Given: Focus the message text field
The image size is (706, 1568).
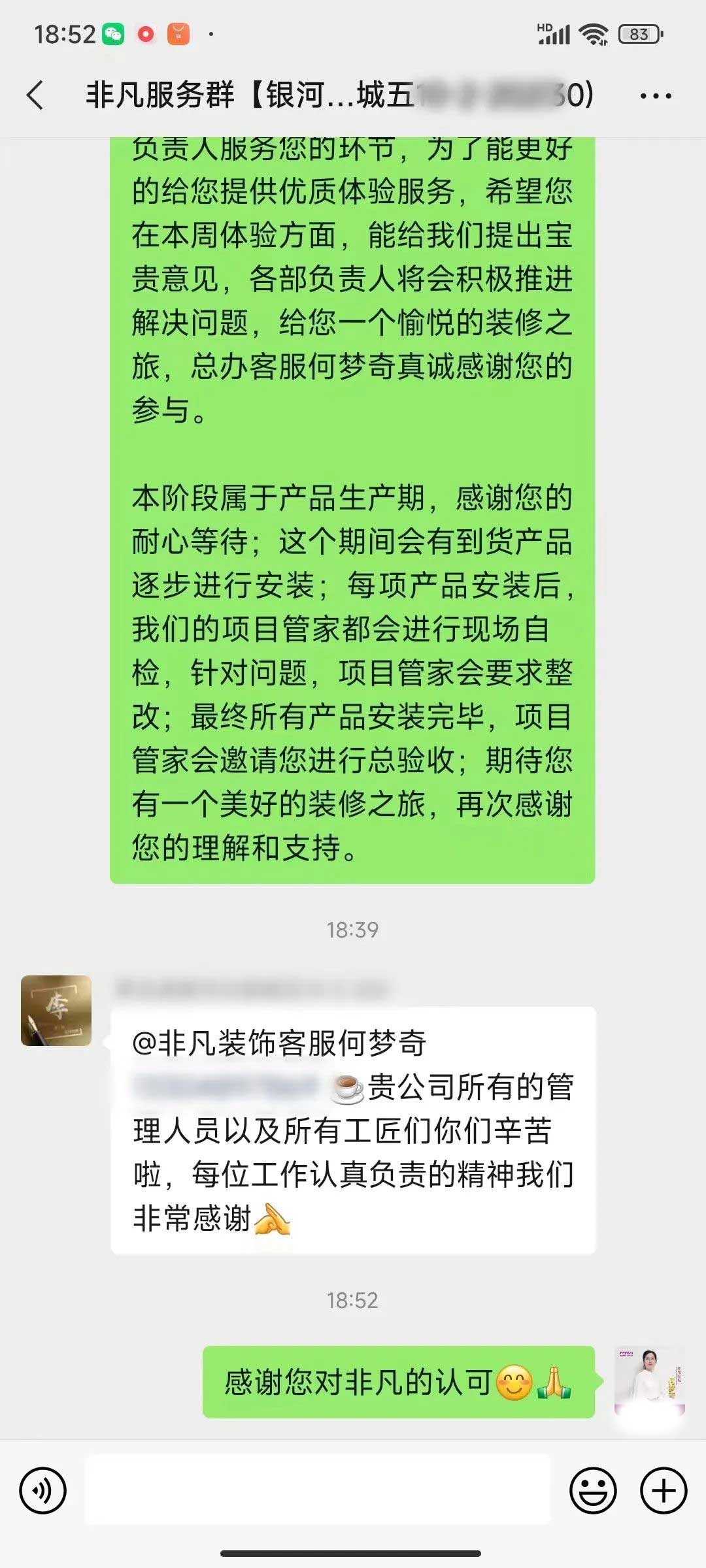Looking at the screenshot, I should (x=318, y=1491).
